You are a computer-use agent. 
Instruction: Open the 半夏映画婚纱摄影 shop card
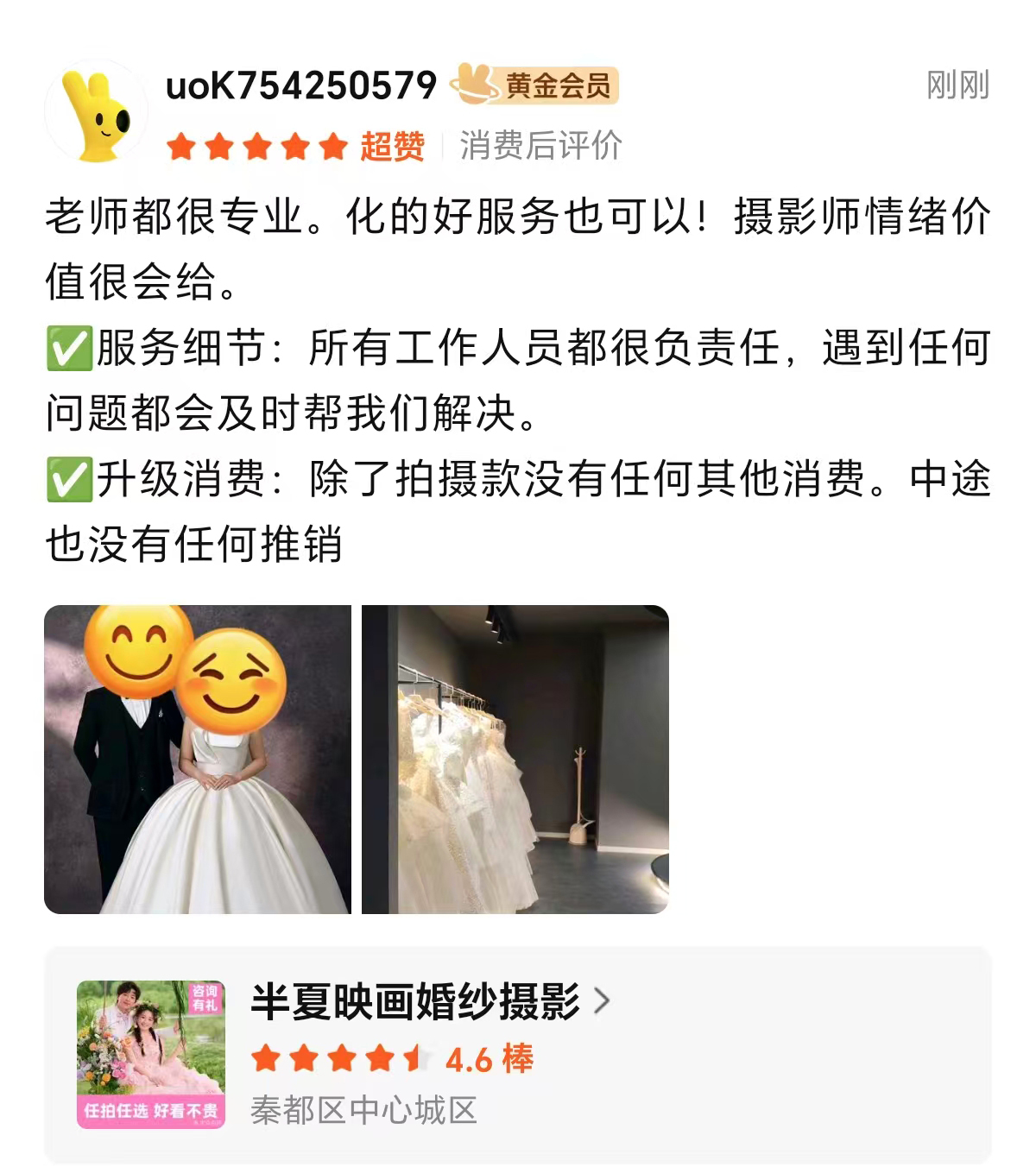(516, 1053)
